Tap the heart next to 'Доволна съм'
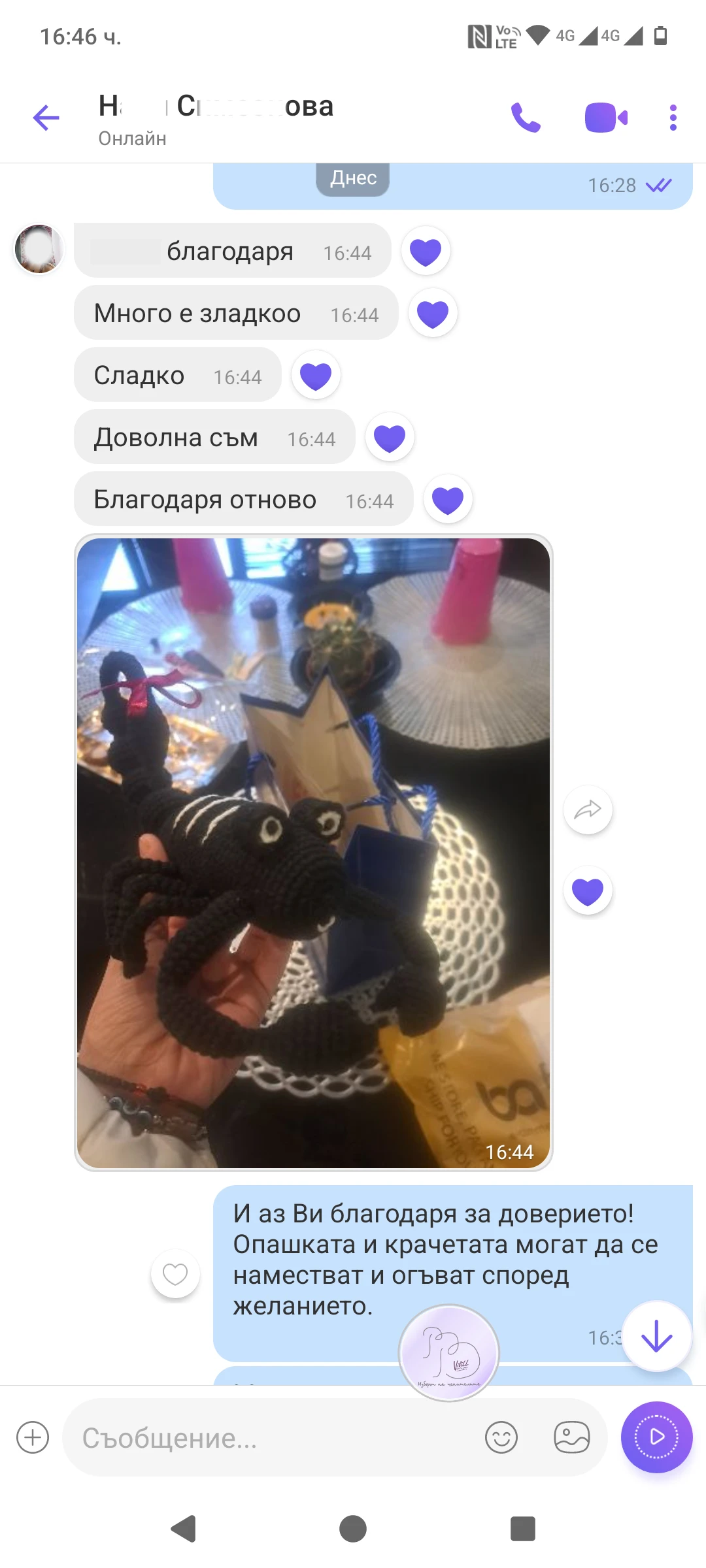Image resolution: width=706 pixels, height=1568 pixels. [x=390, y=438]
